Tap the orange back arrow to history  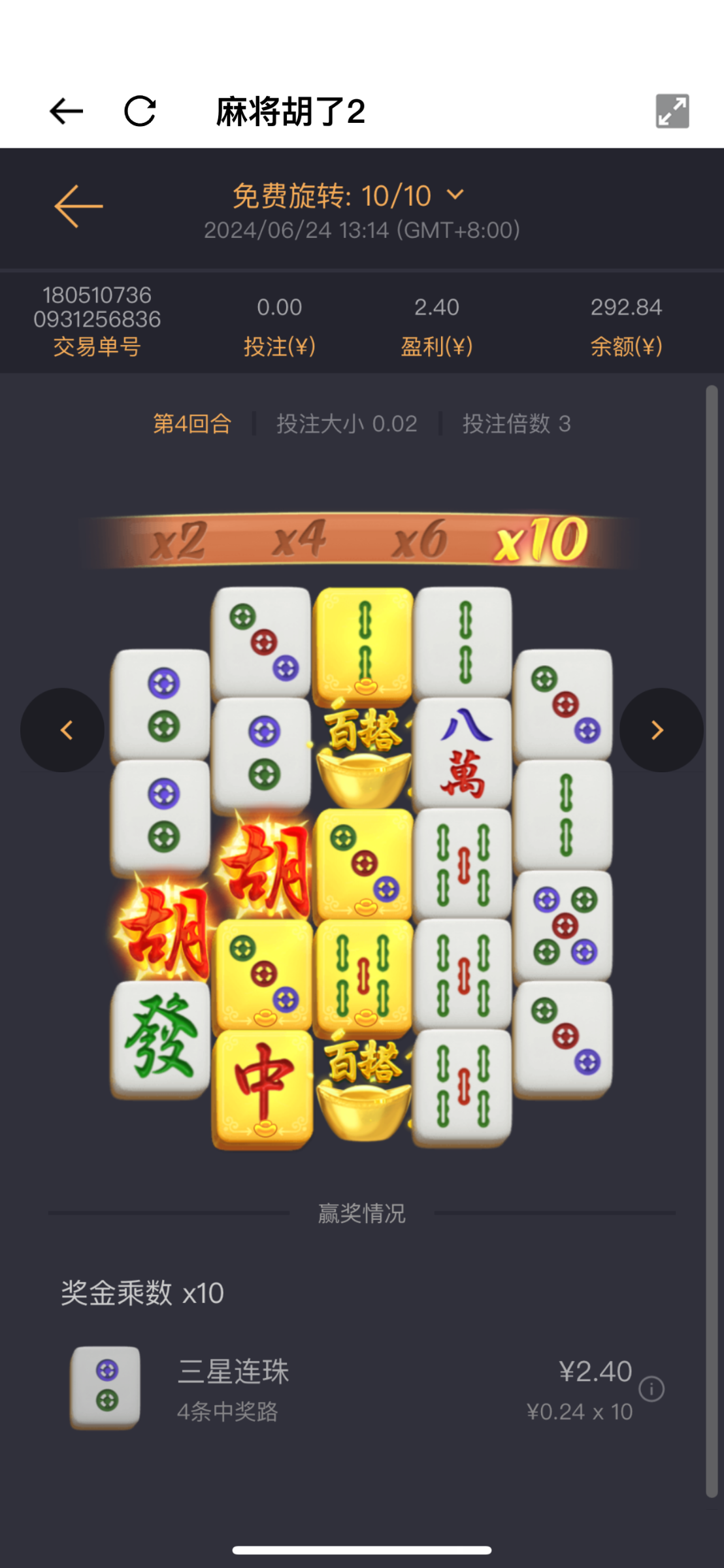click(x=78, y=206)
